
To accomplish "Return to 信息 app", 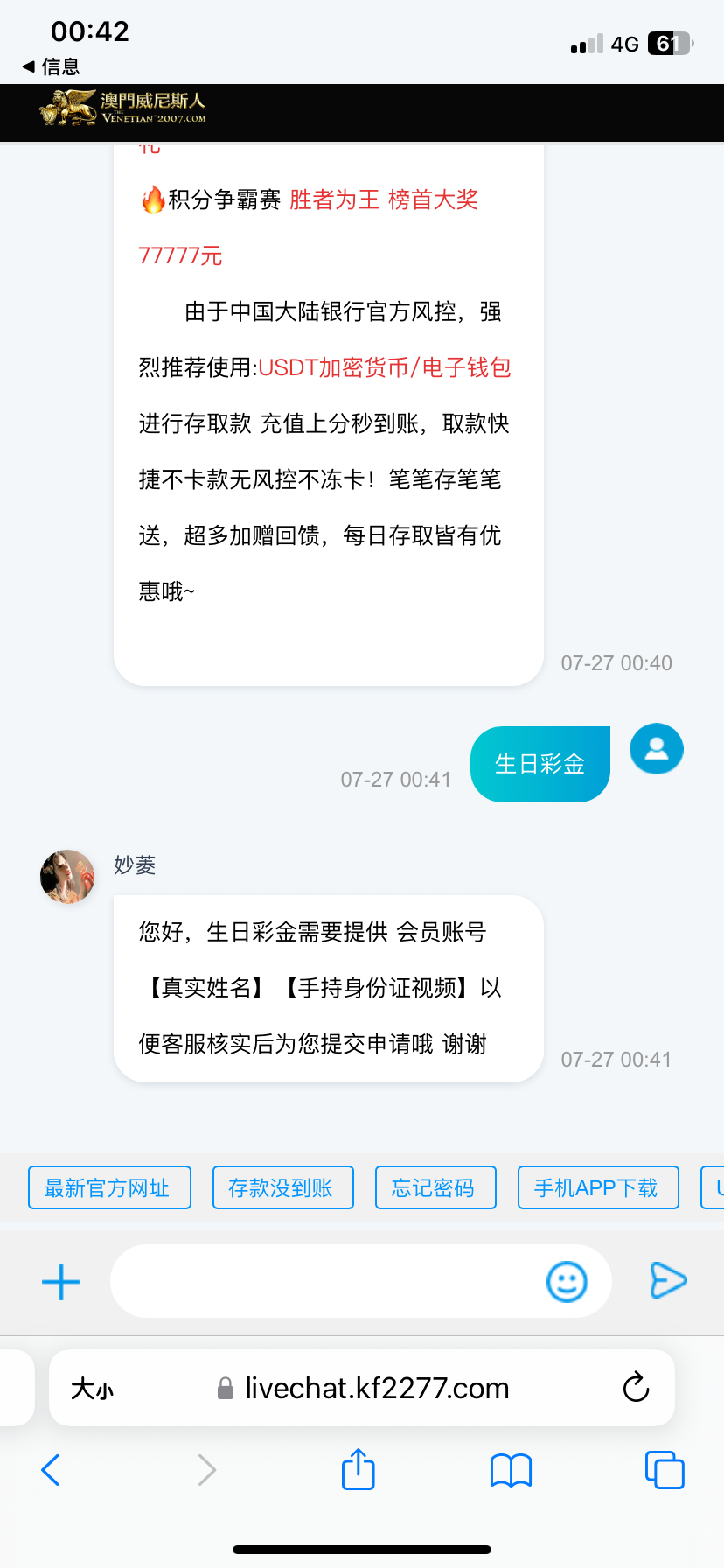I will pos(51,66).
